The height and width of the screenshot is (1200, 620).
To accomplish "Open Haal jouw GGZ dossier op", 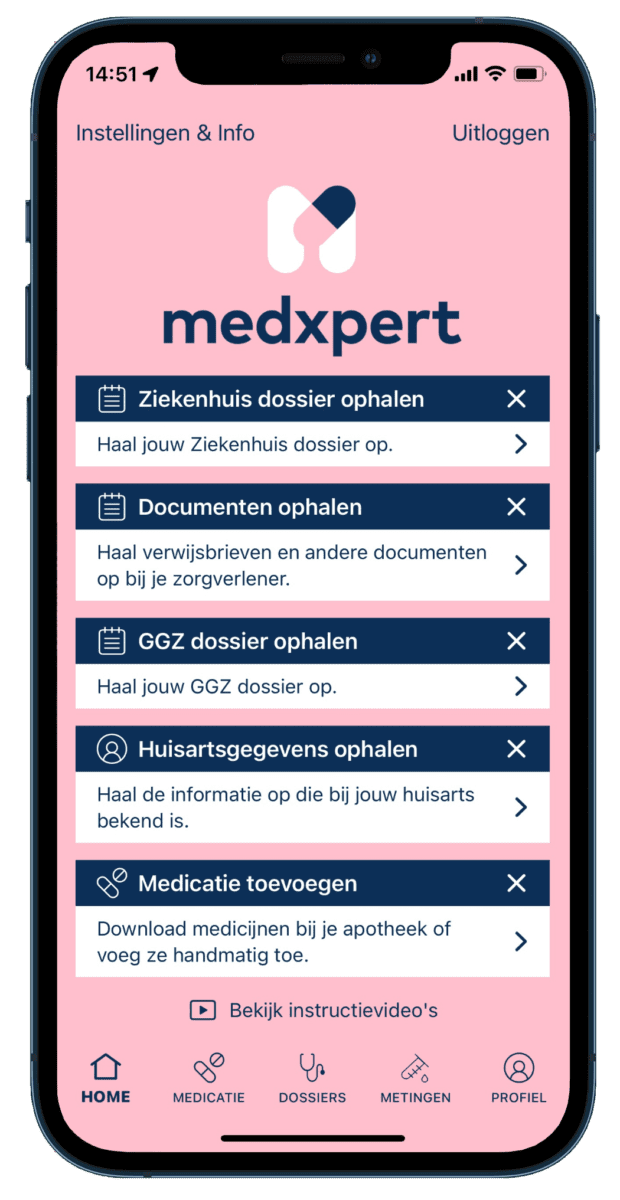I will point(312,686).
